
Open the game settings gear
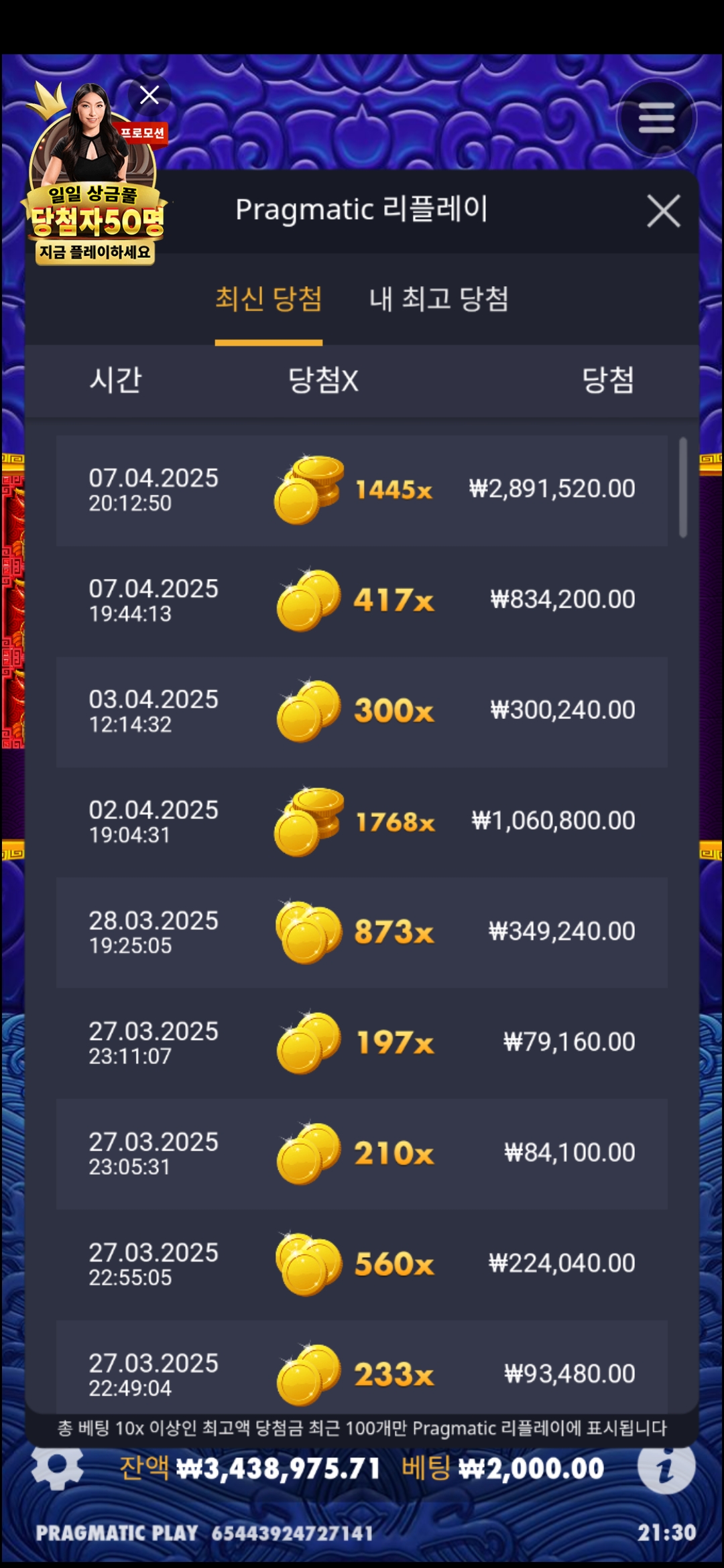(x=58, y=1467)
